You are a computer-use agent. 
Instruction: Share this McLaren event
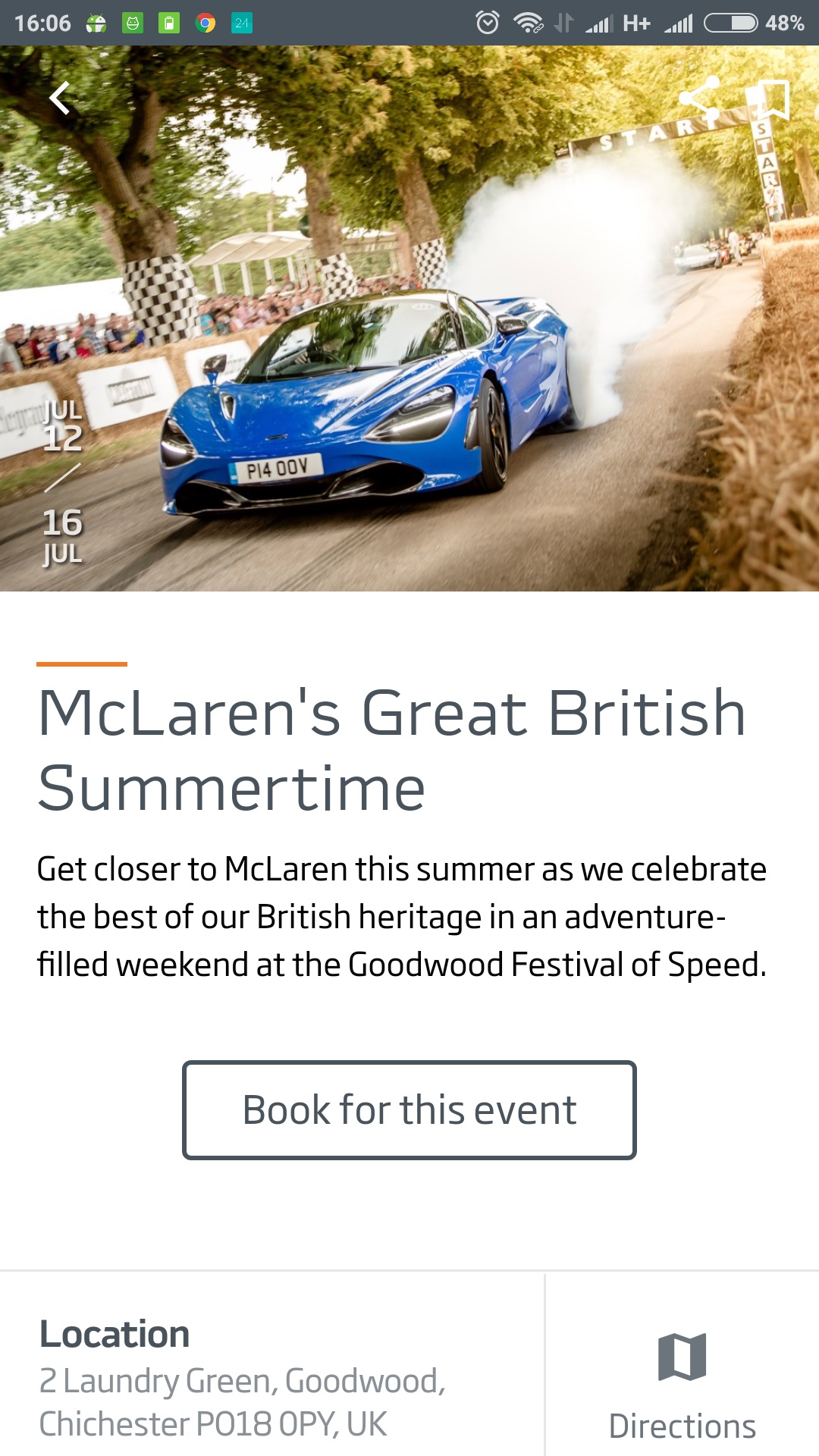pyautogui.click(x=698, y=98)
